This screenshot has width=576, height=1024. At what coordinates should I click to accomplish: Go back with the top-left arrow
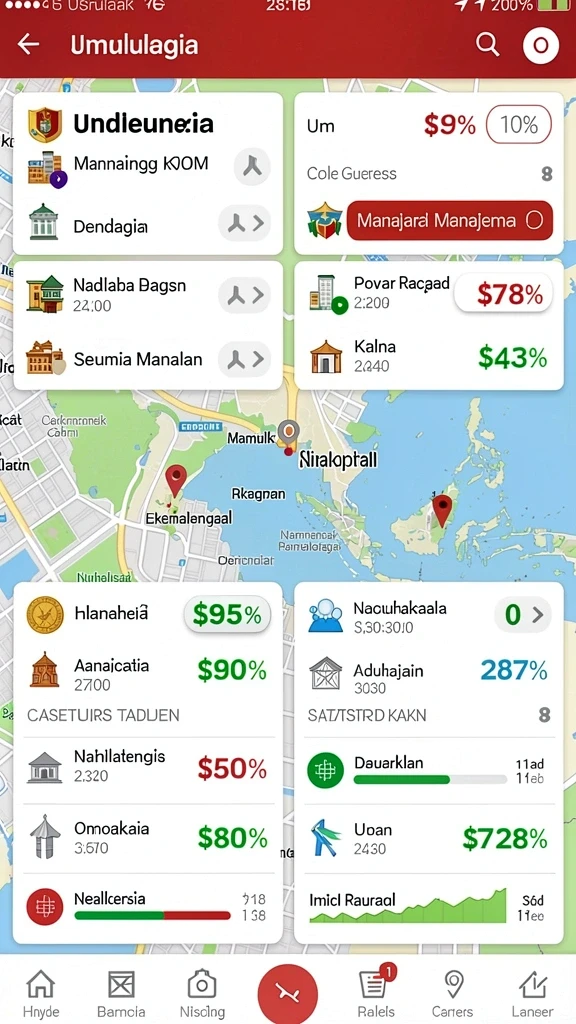click(x=28, y=44)
